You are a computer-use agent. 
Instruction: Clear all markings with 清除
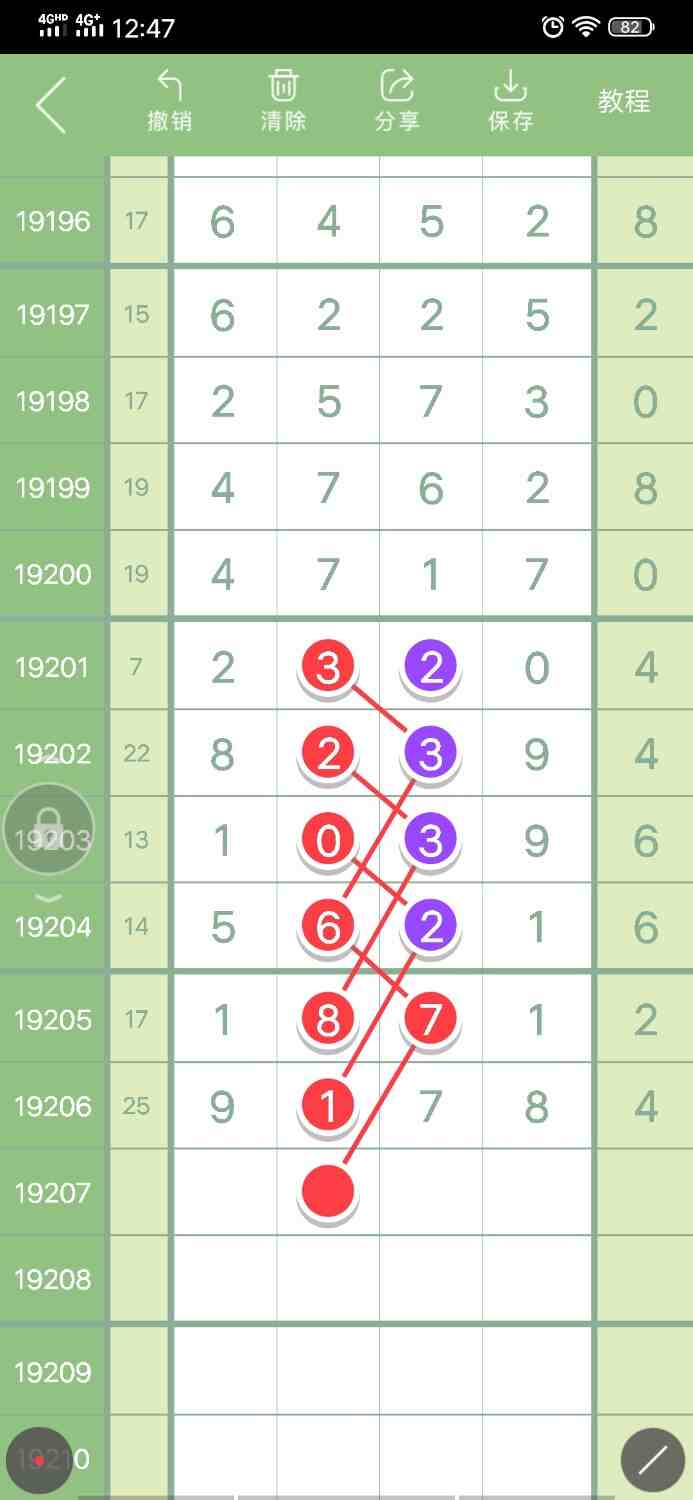283,102
